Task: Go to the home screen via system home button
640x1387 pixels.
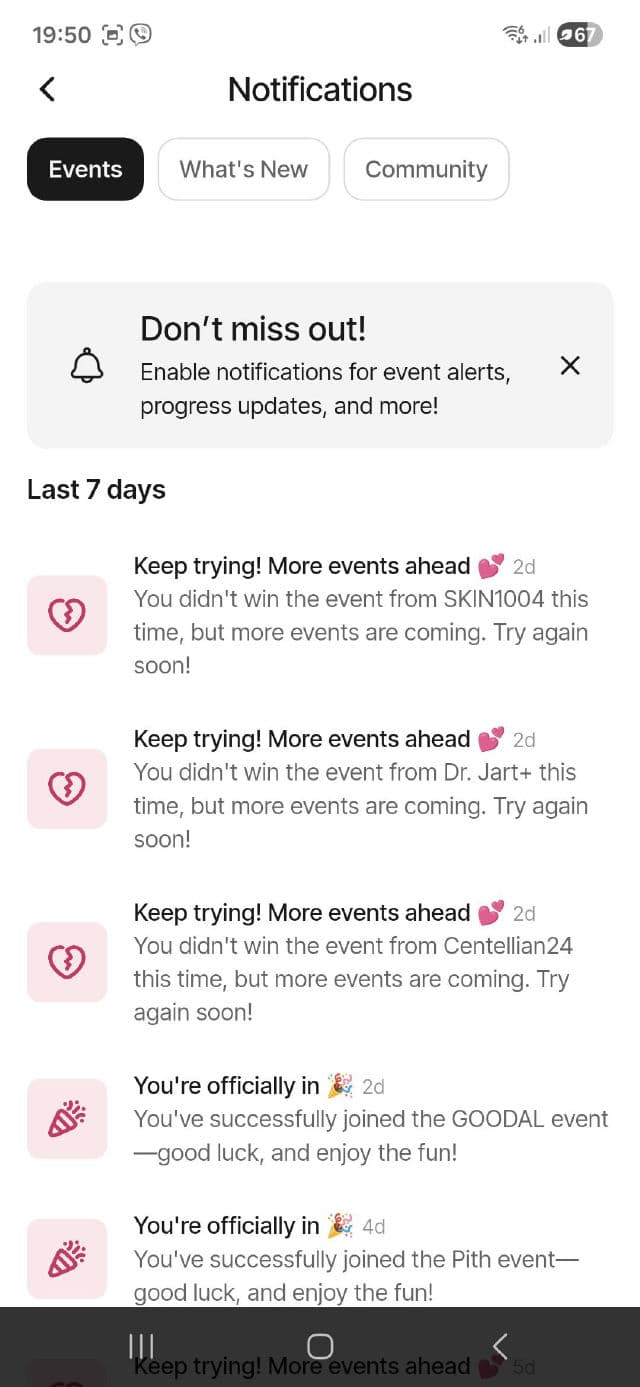Action: pyautogui.click(x=320, y=1346)
